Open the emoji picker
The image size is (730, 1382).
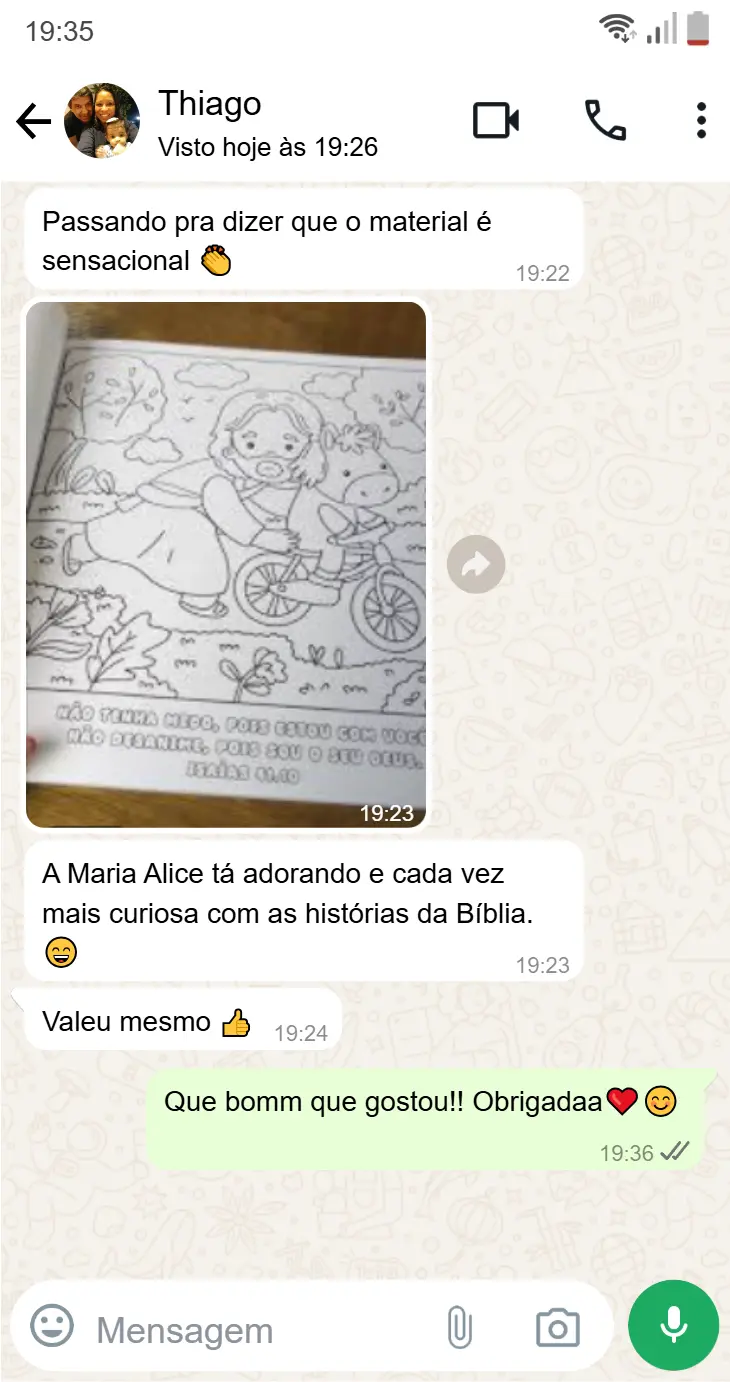(x=52, y=1327)
